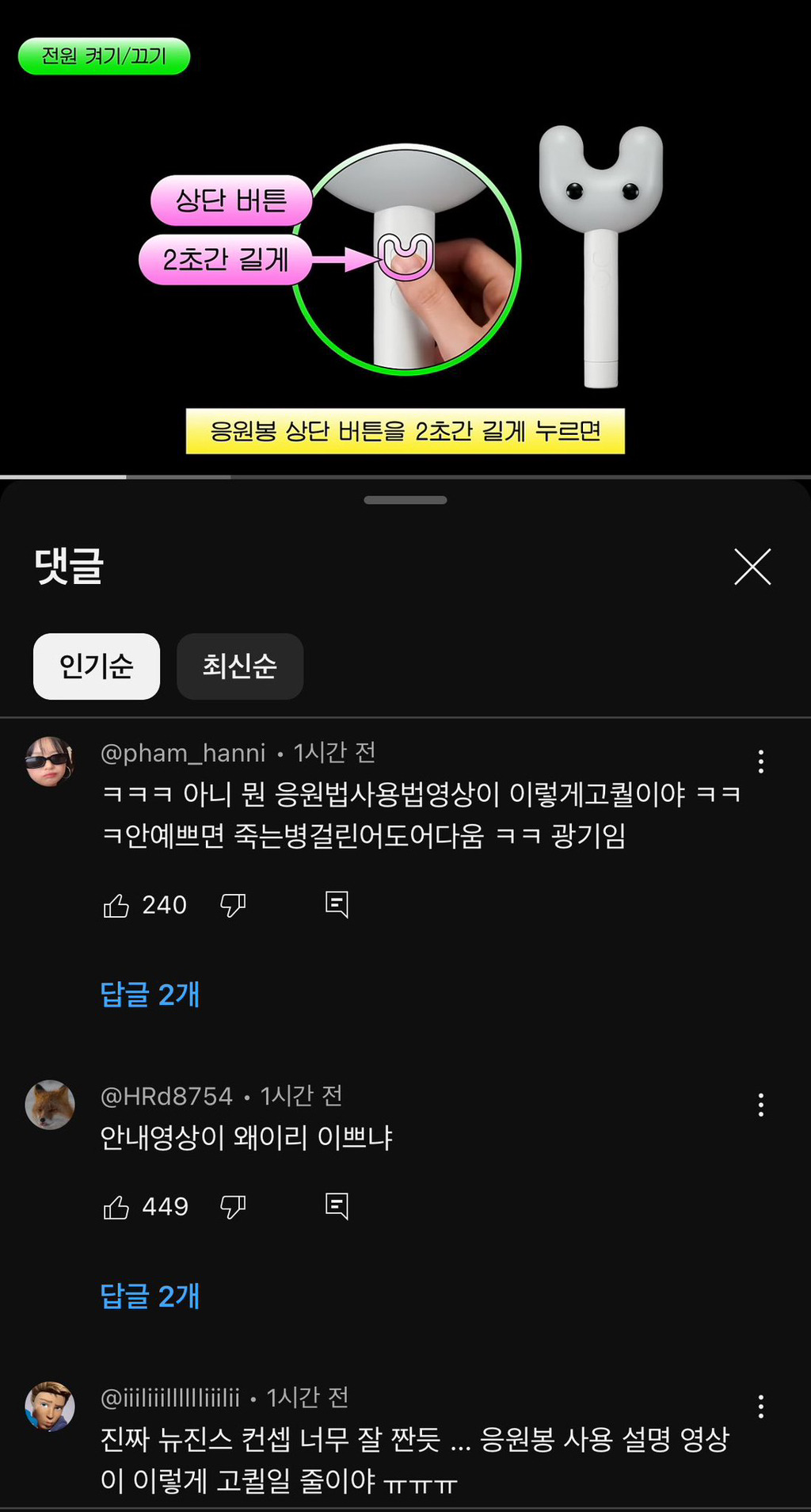Open @HRd8754's fox profile avatar
The width and height of the screenshot is (811, 1512).
point(50,1104)
